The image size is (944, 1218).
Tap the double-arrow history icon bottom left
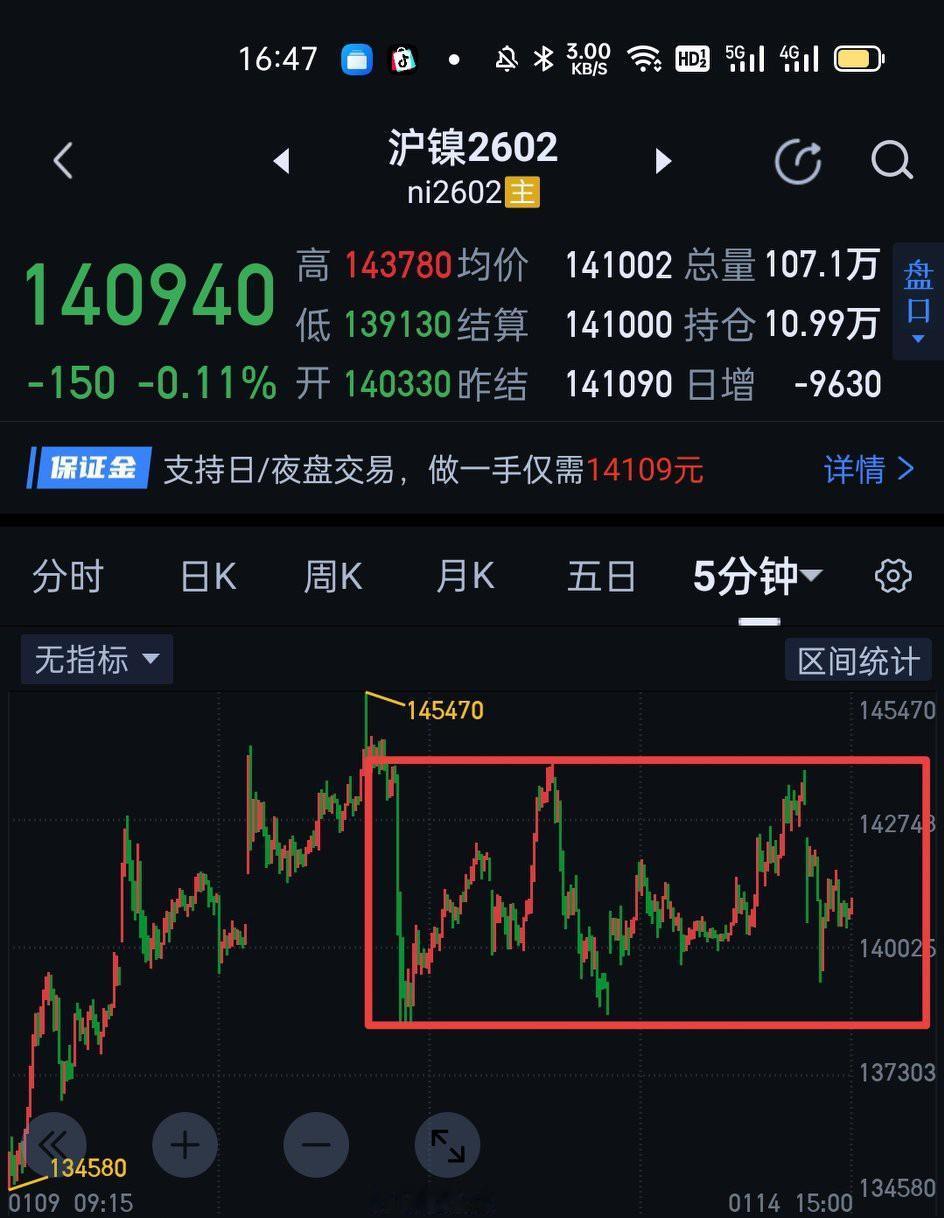coord(55,1144)
